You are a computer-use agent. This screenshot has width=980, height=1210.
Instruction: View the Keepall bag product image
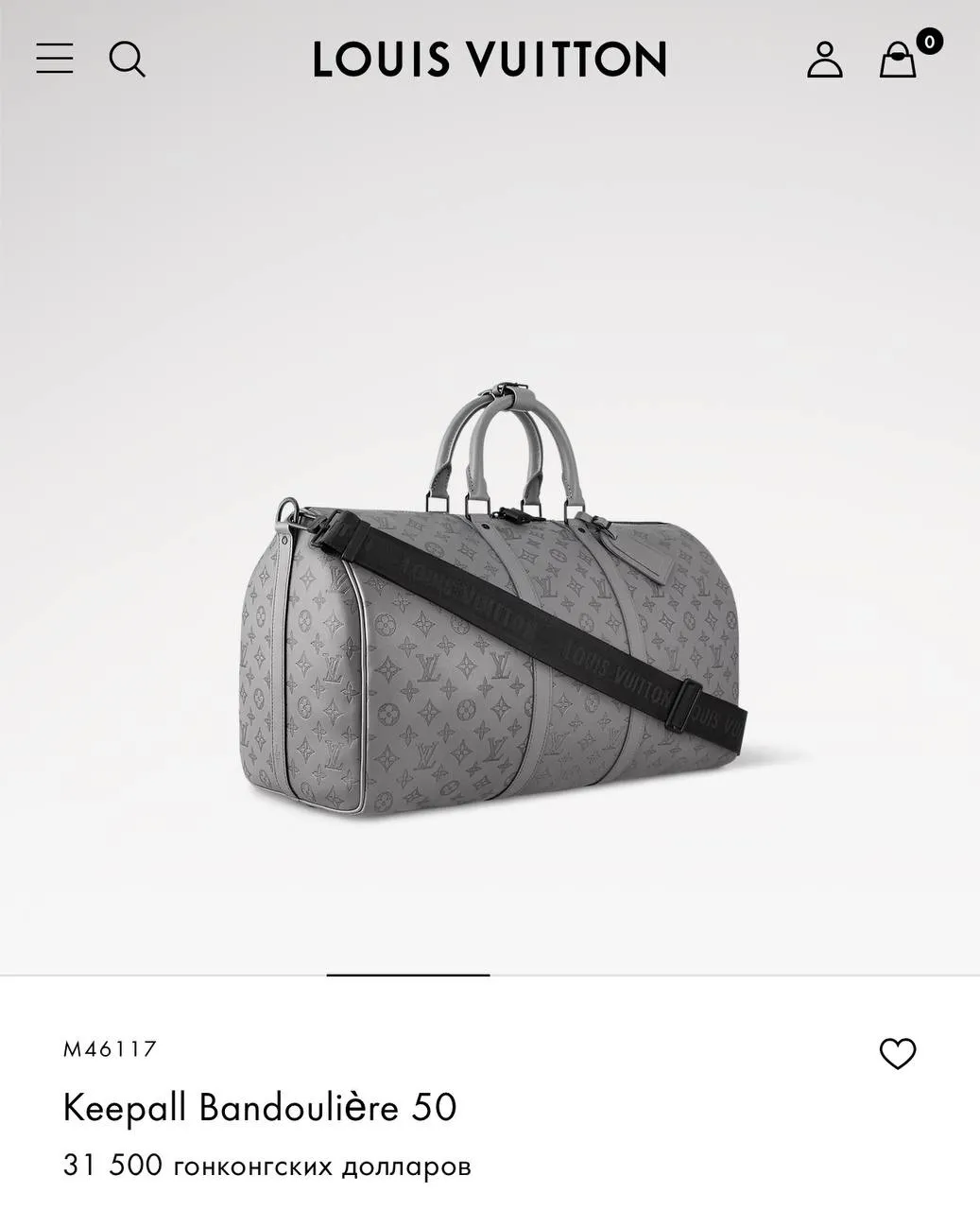[x=490, y=605]
